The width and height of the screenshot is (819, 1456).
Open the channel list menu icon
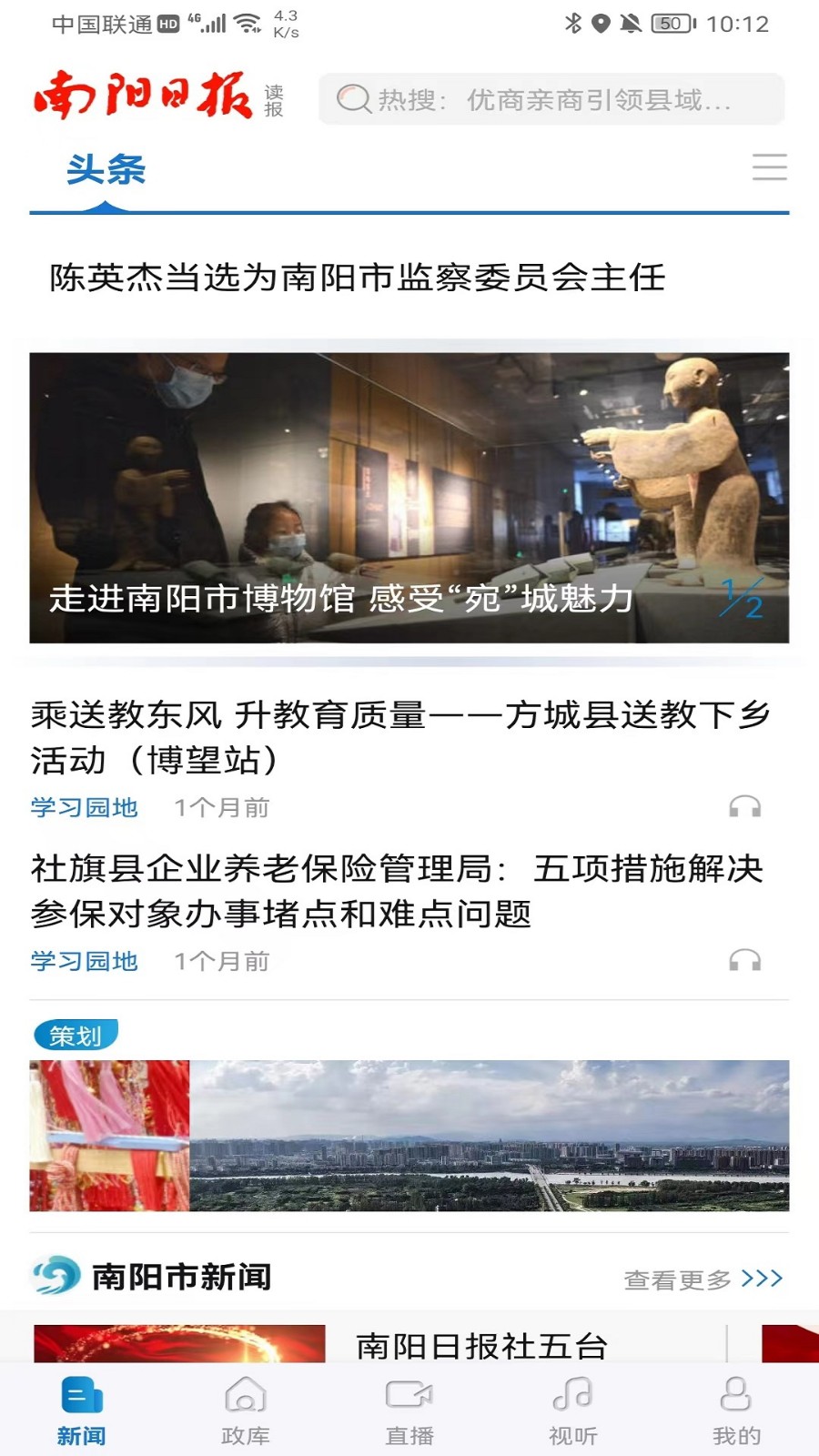tap(769, 167)
